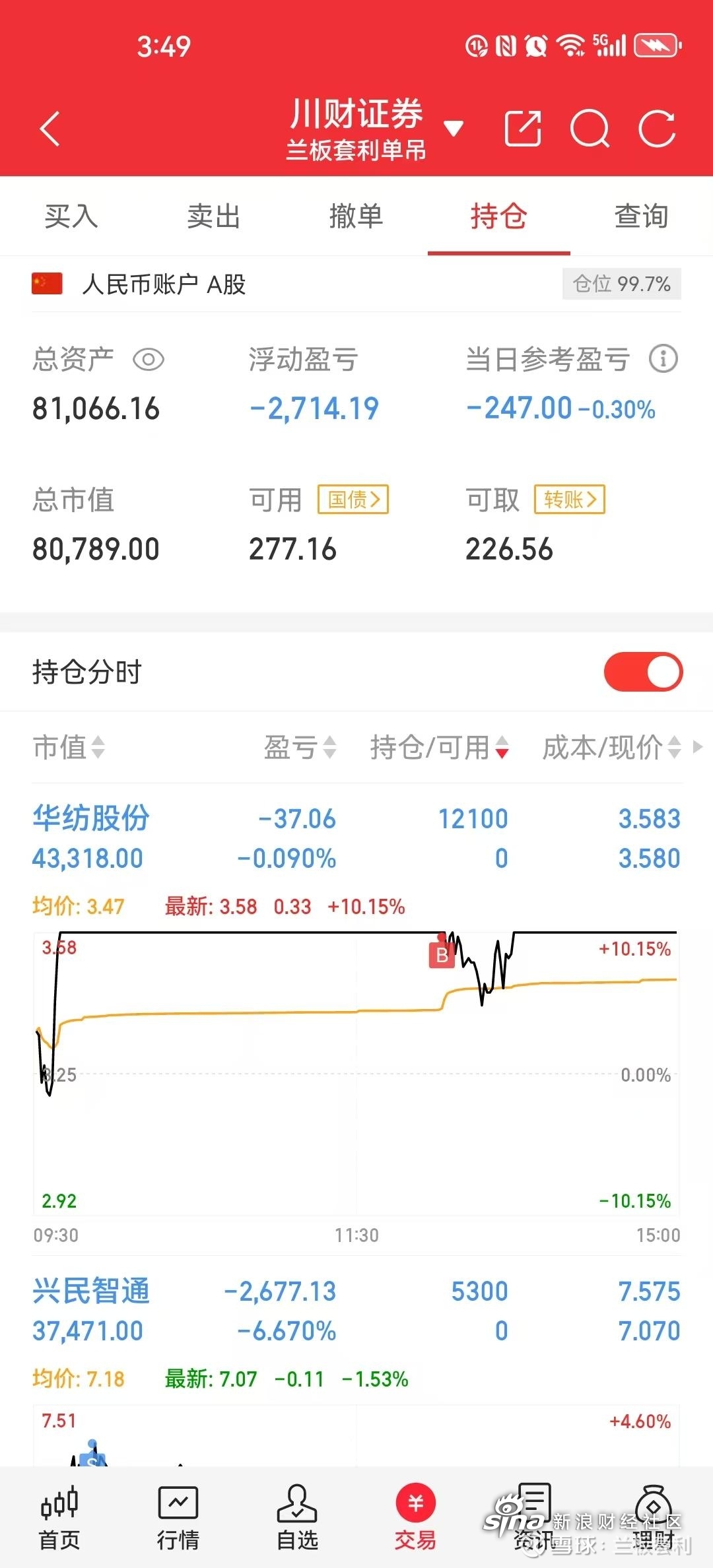This screenshot has height=1568, width=713.
Task: Switch to the 买入 tab
Action: 71,216
